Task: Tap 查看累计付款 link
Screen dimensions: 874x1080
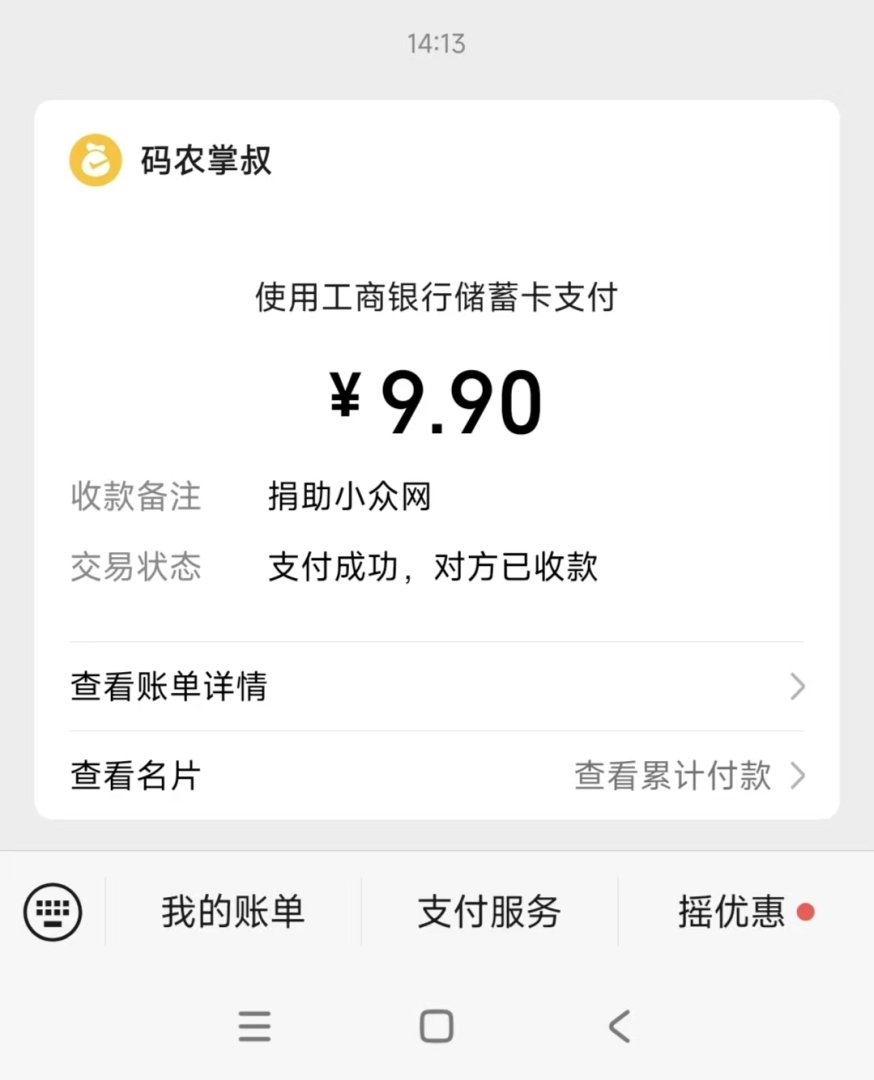Action: tap(672, 775)
